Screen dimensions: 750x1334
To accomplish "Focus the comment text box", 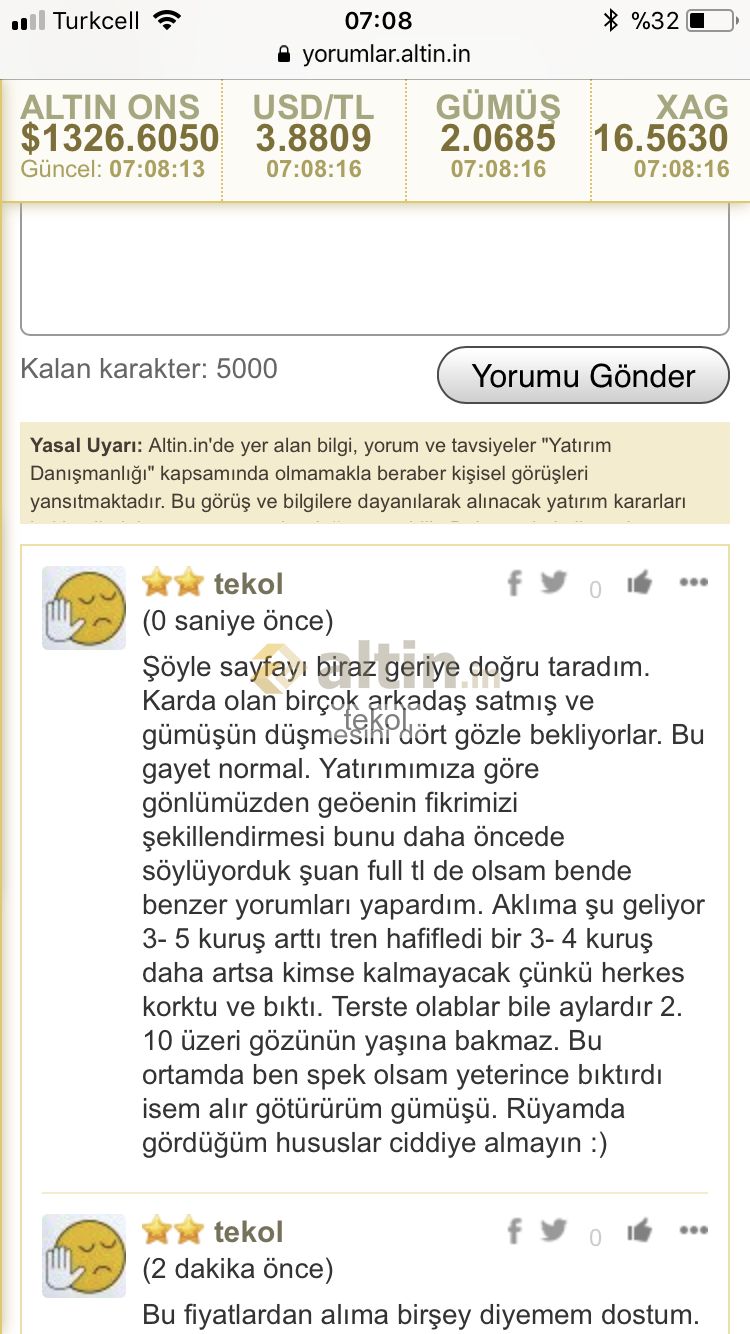I will point(375,268).
